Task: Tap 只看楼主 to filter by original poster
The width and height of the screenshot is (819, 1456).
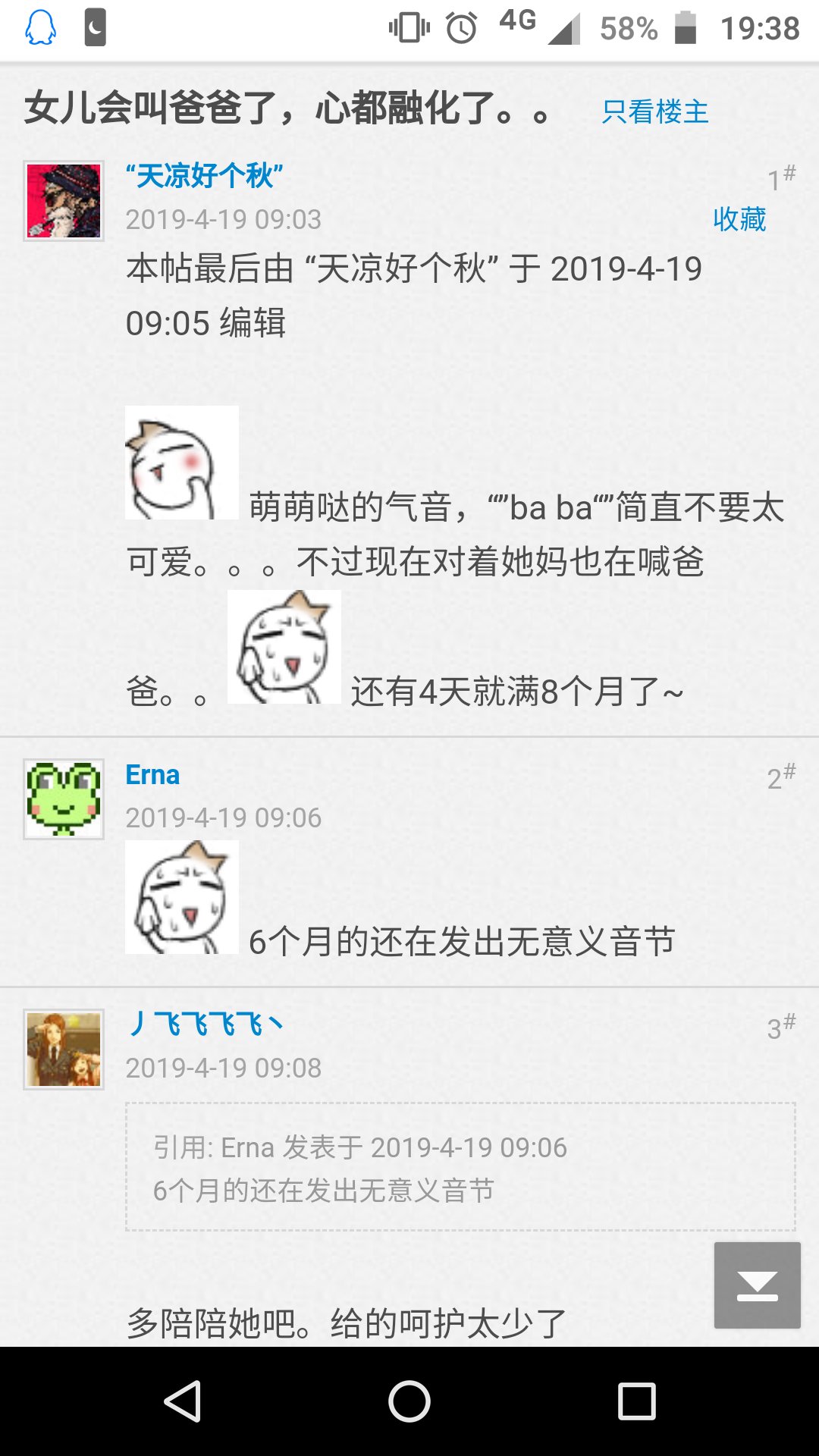Action: click(x=654, y=111)
